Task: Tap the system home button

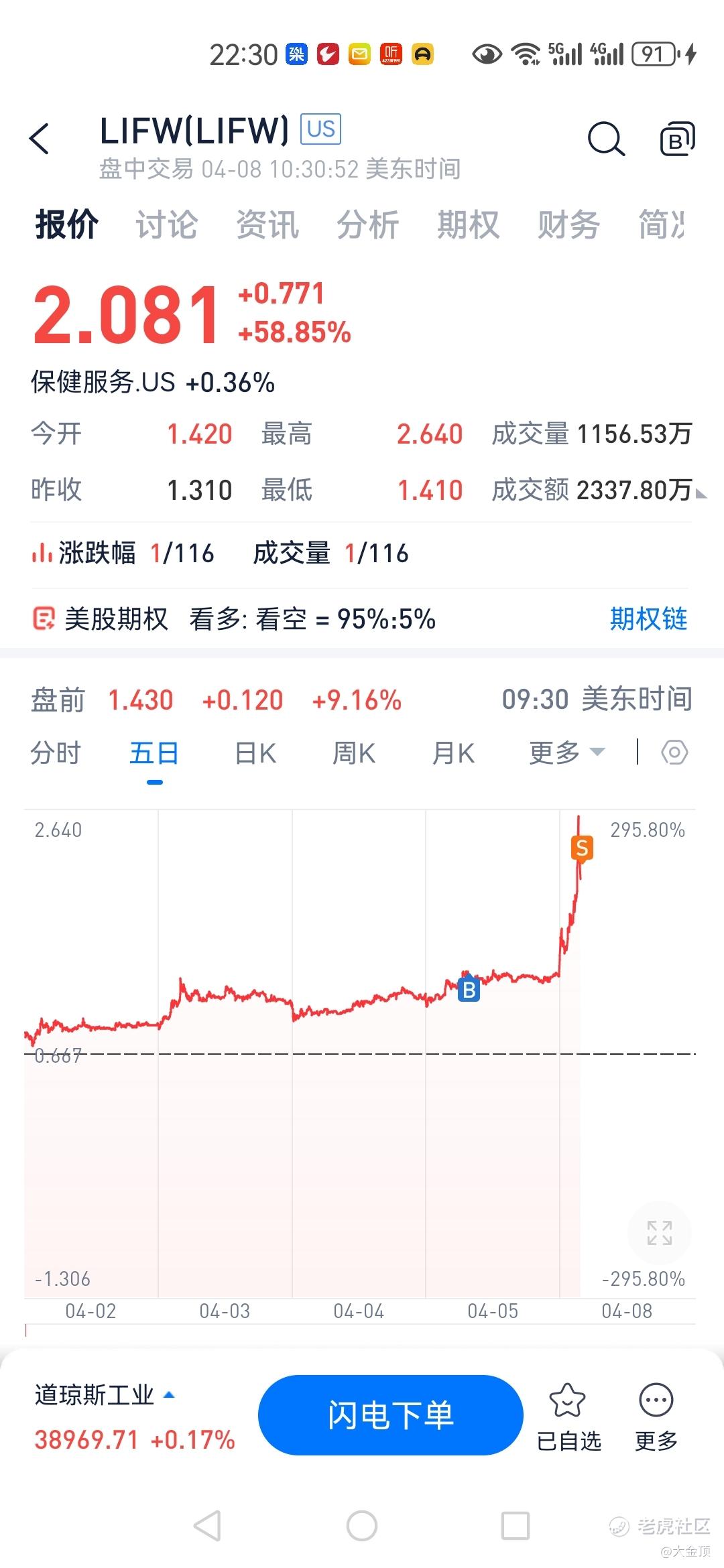Action: coord(362,1526)
